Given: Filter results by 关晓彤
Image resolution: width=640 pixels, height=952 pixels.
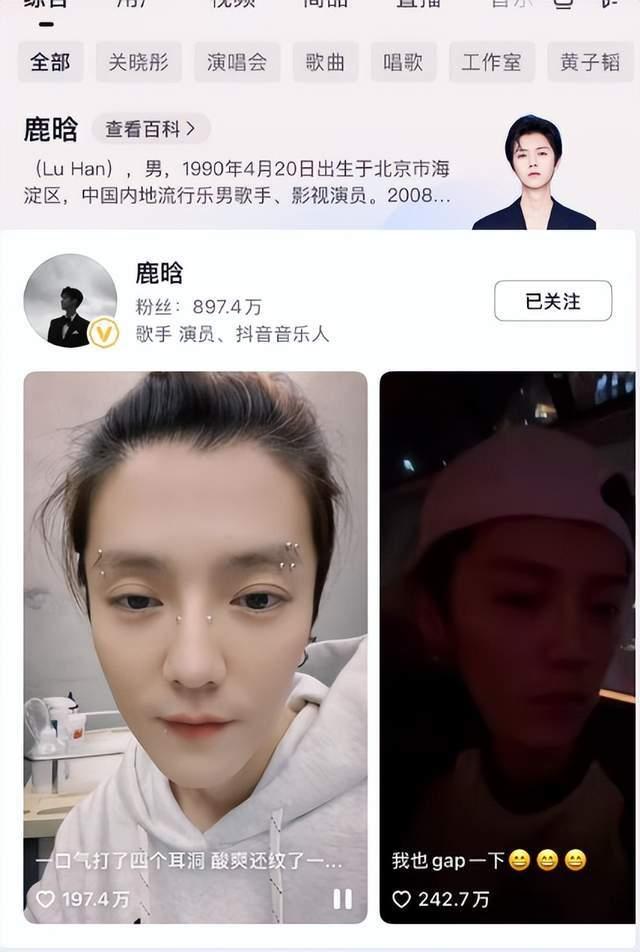Looking at the screenshot, I should [x=139, y=62].
